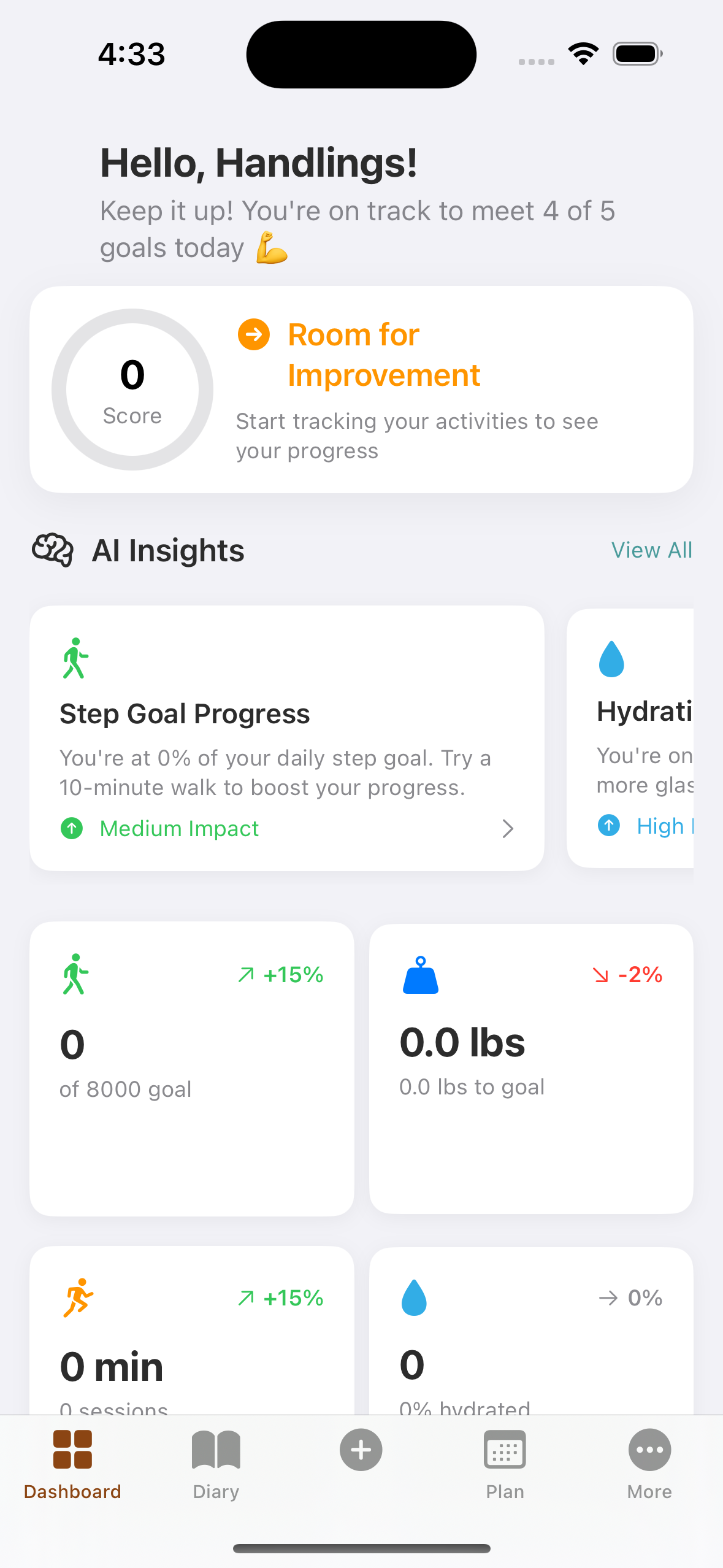Screen dimensions: 723x1568
Task: Select the walking figure icon on Step Goal Progress
Action: click(76, 658)
